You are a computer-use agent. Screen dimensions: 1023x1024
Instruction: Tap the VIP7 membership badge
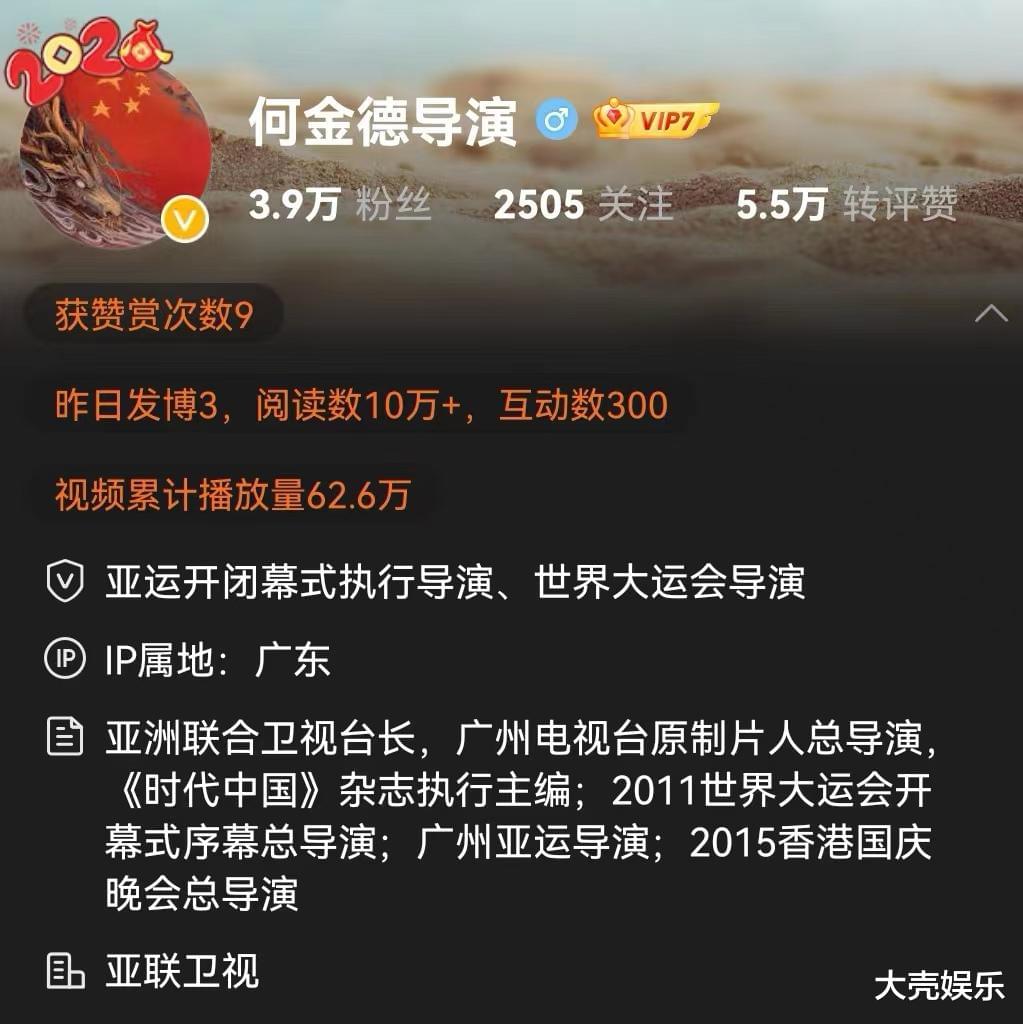coord(656,122)
